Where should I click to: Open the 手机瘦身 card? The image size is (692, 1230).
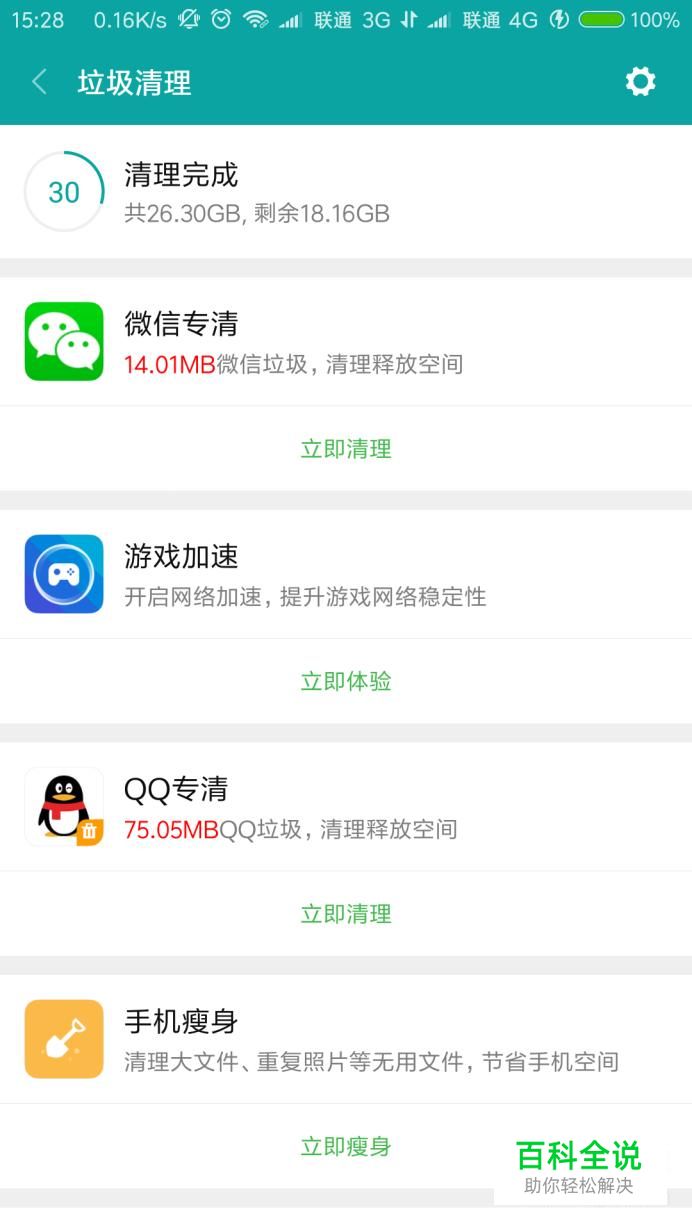346,1040
